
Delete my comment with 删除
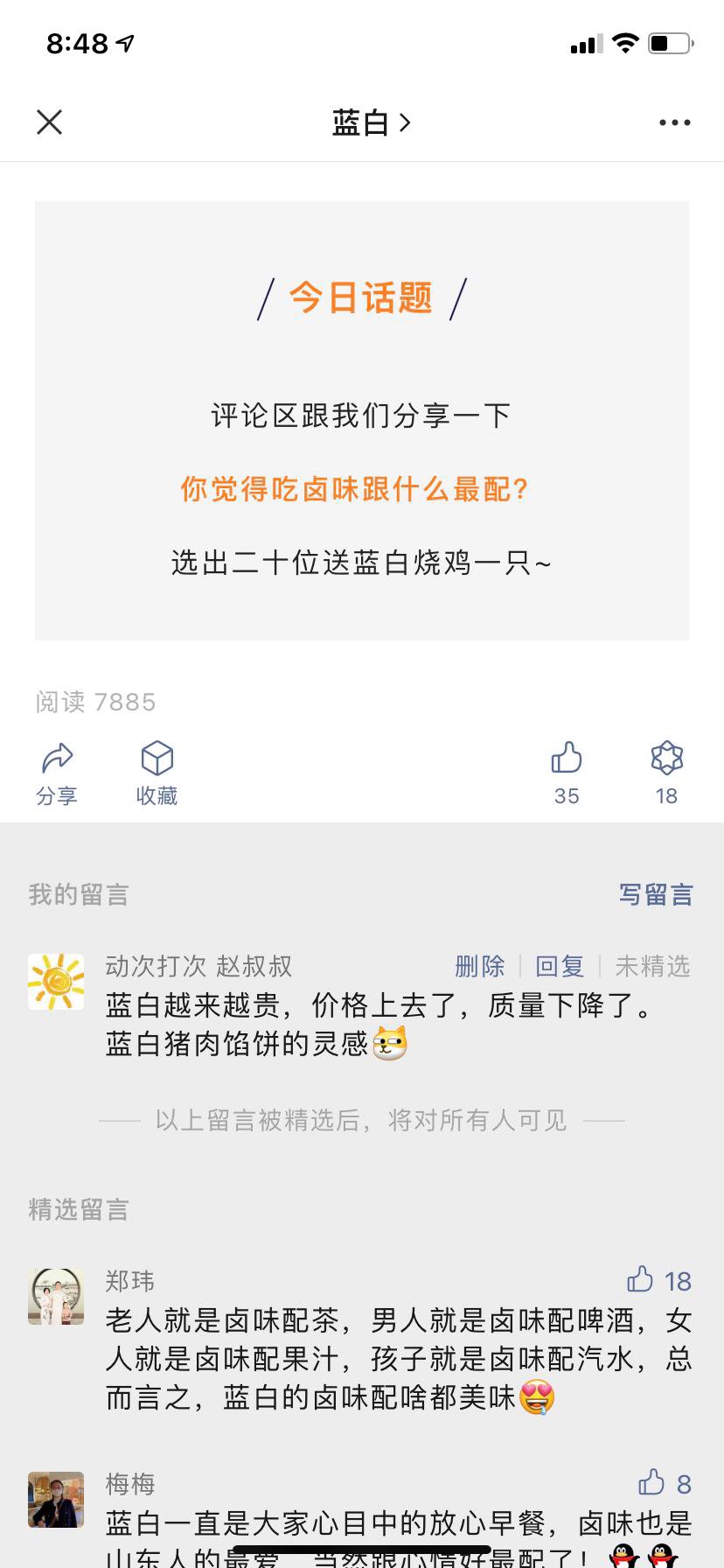(480, 966)
